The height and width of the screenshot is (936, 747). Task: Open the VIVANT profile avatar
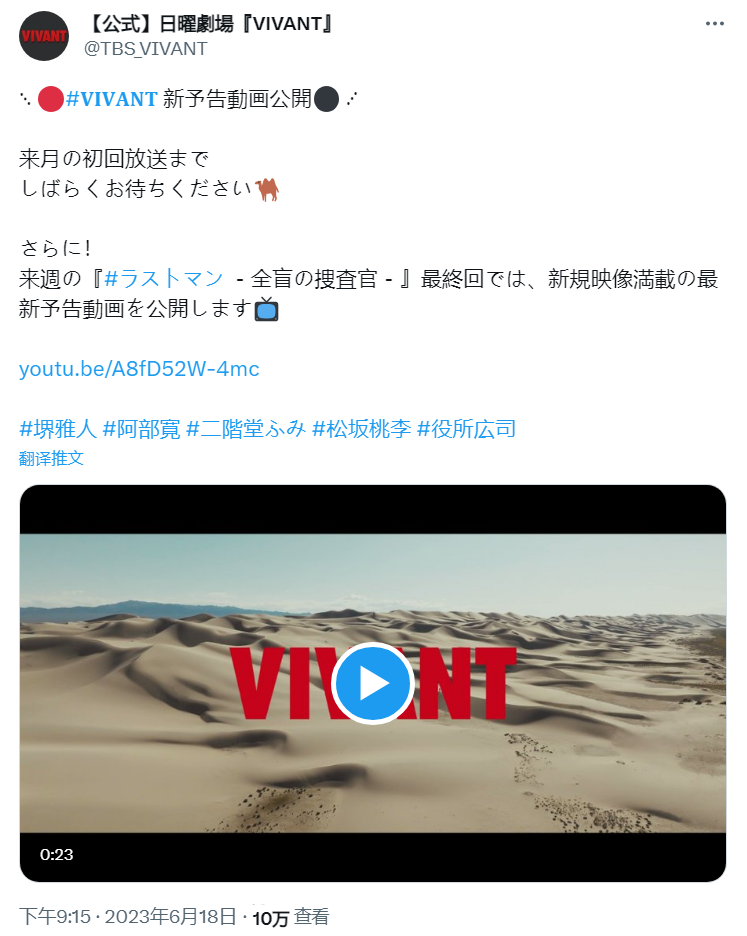(43, 36)
